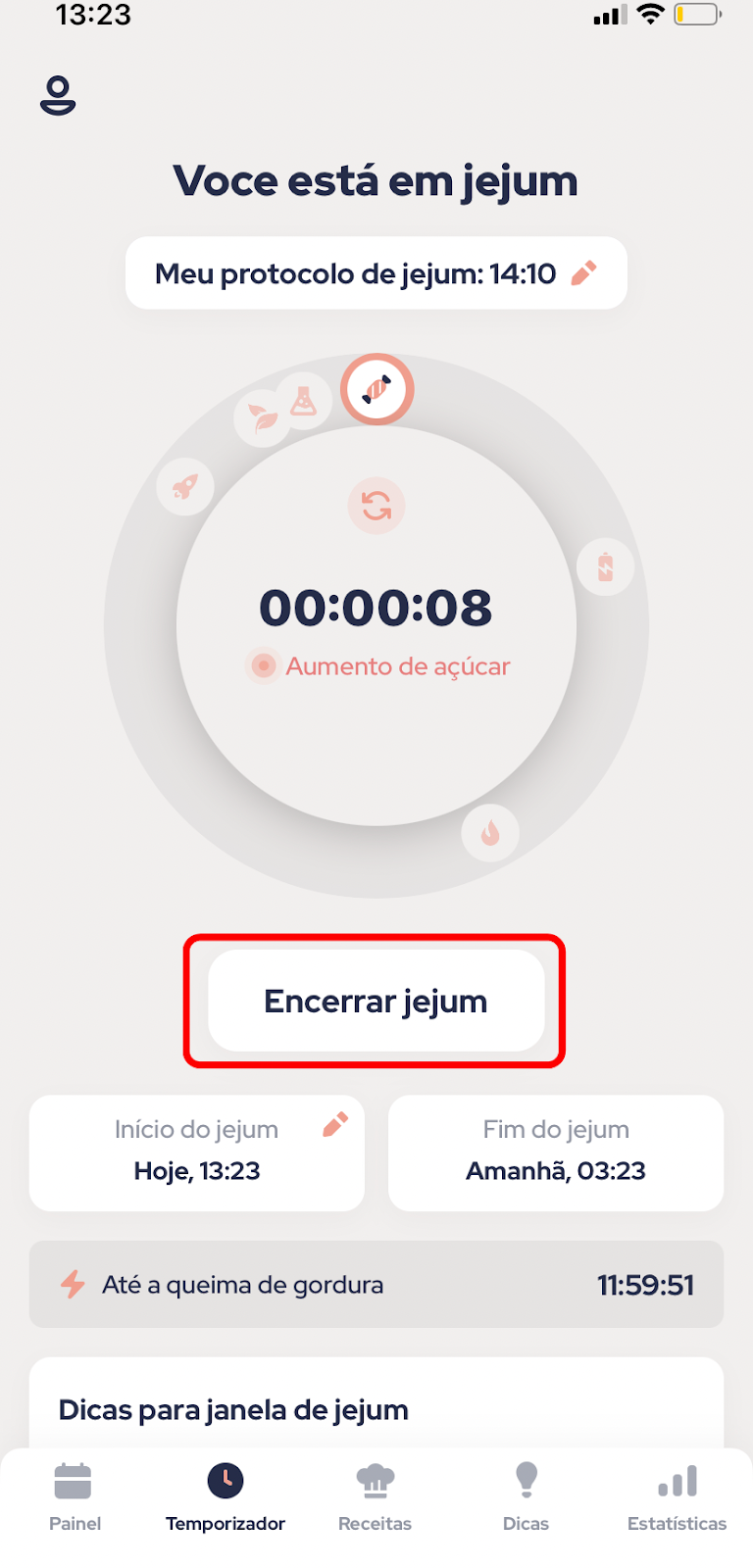The image size is (753, 1568).
Task: Tap the candy sugar-rise stage icon
Action: point(377,390)
